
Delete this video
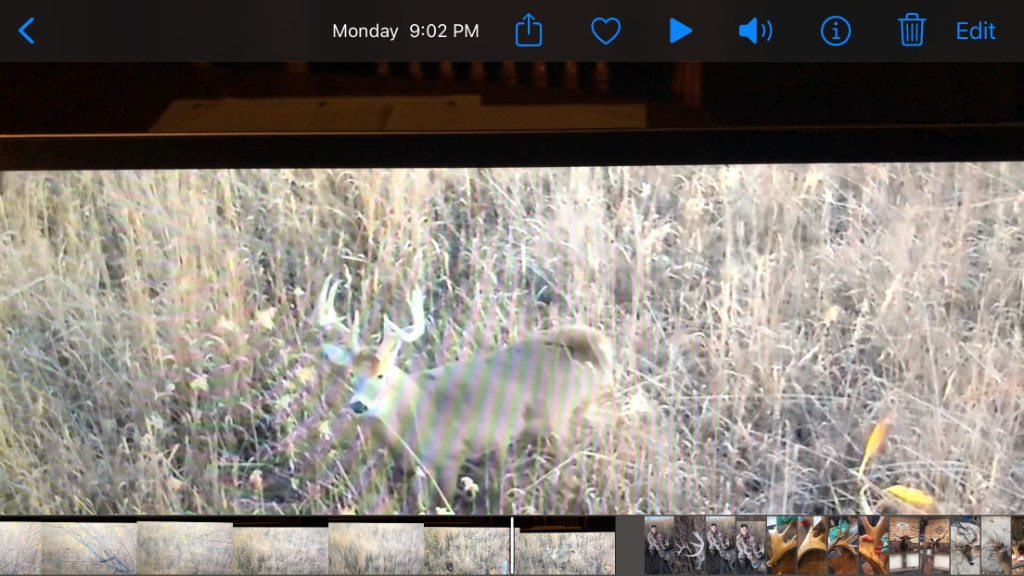coord(911,31)
